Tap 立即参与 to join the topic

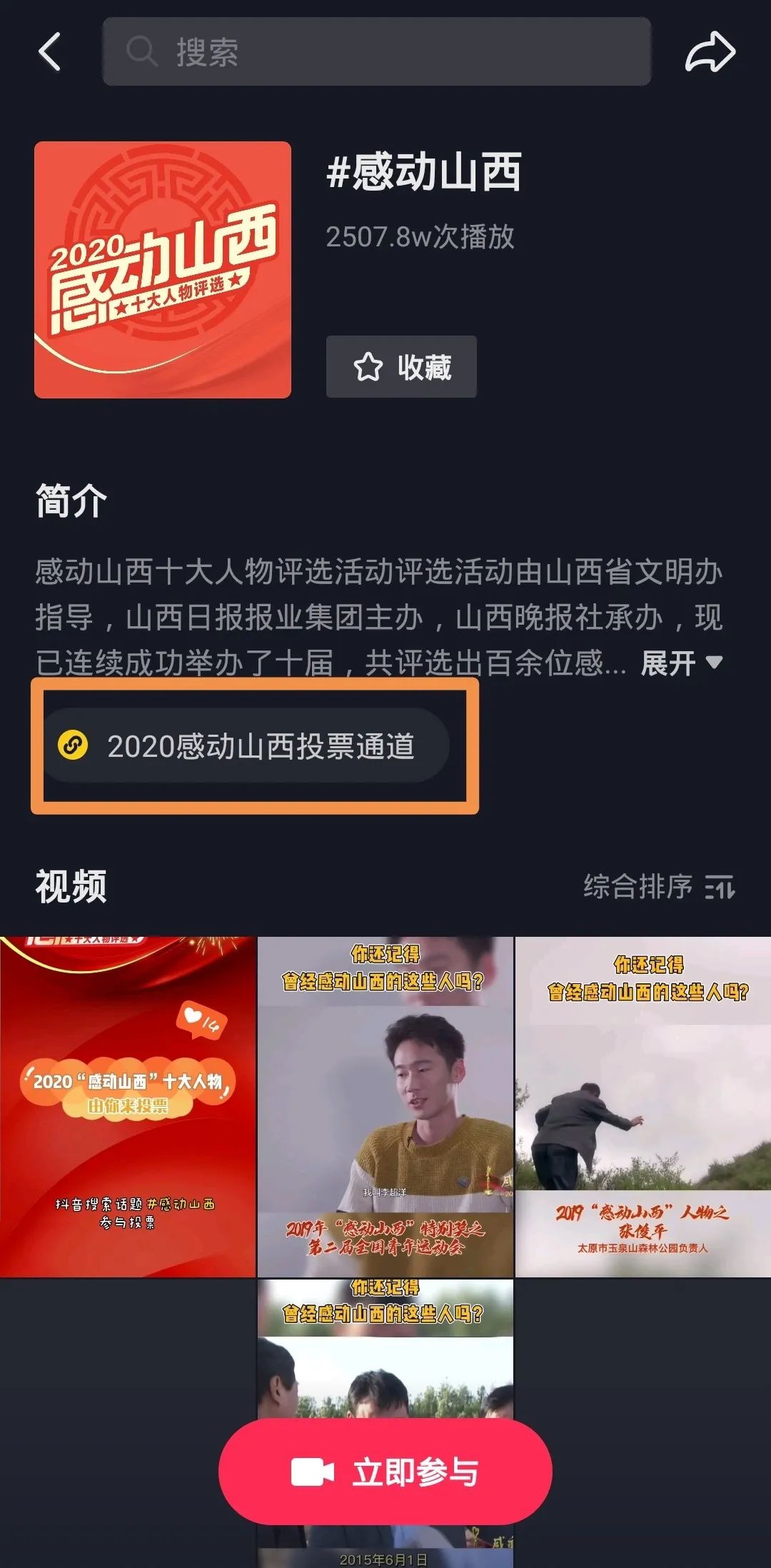tap(385, 1472)
